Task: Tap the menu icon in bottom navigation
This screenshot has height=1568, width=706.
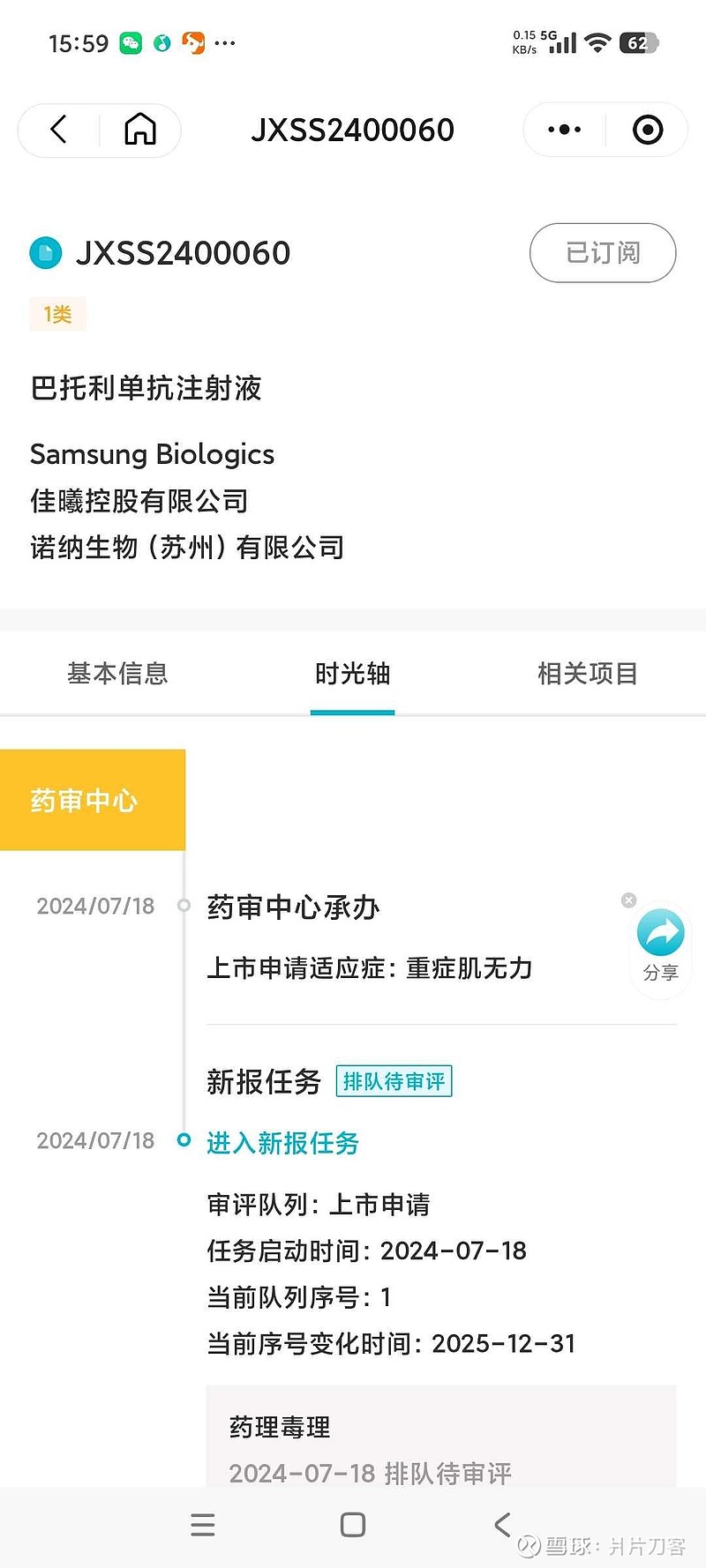Action: [203, 1525]
